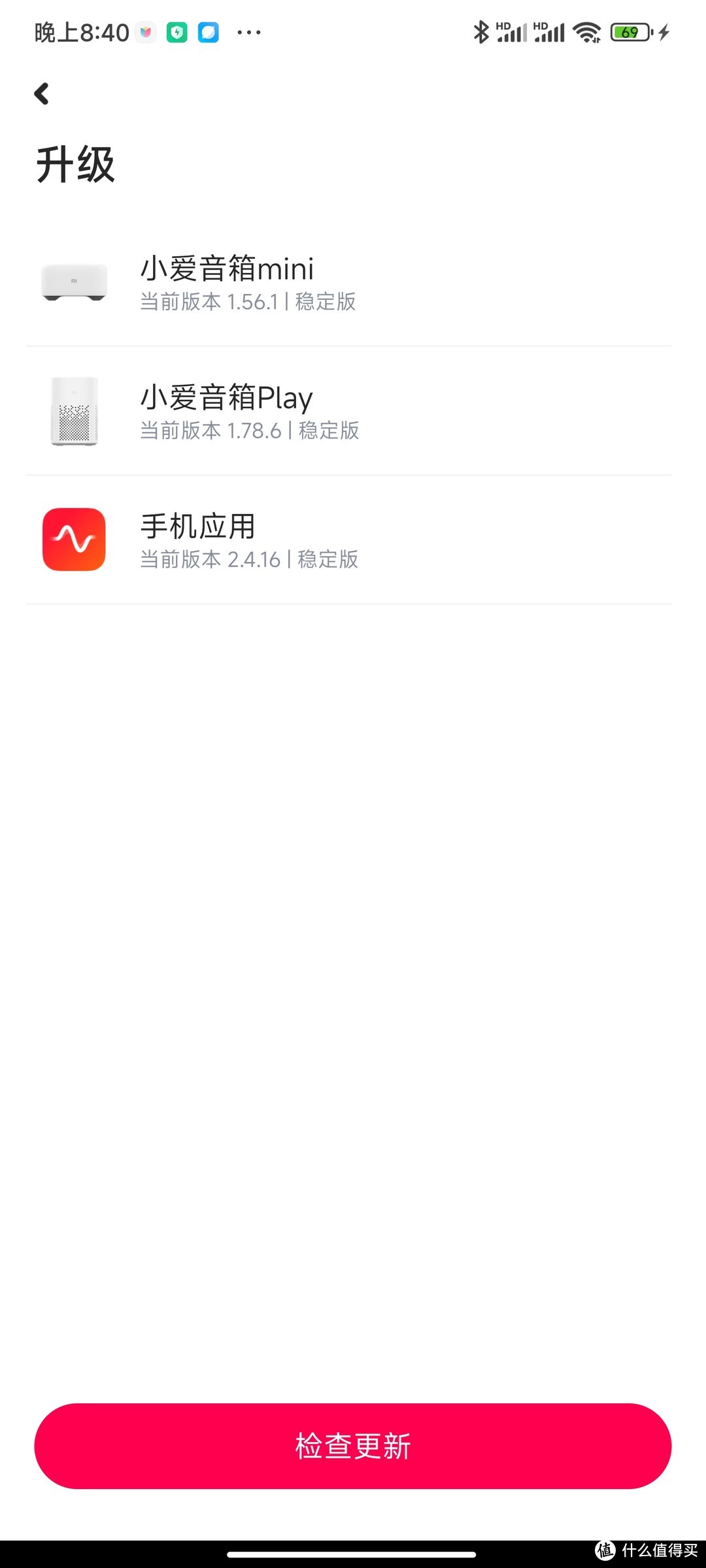This screenshot has height=1568, width=706.
Task: Tap the clock showing 晚上8:40
Action: (x=82, y=32)
